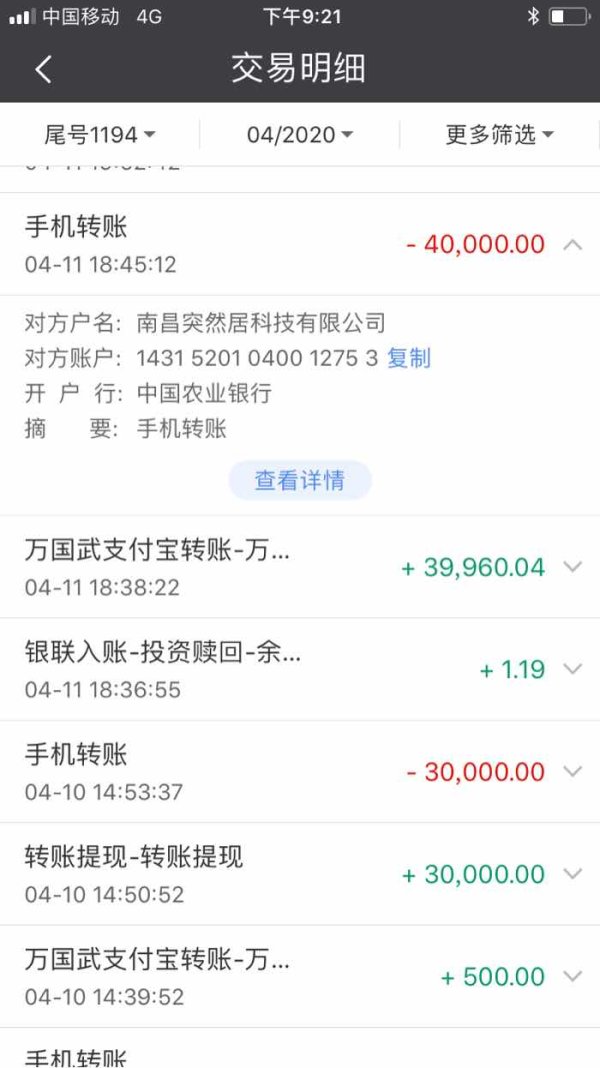Image resolution: width=600 pixels, height=1068 pixels.
Task: Open 更多筛选 filter options
Action: (x=499, y=135)
